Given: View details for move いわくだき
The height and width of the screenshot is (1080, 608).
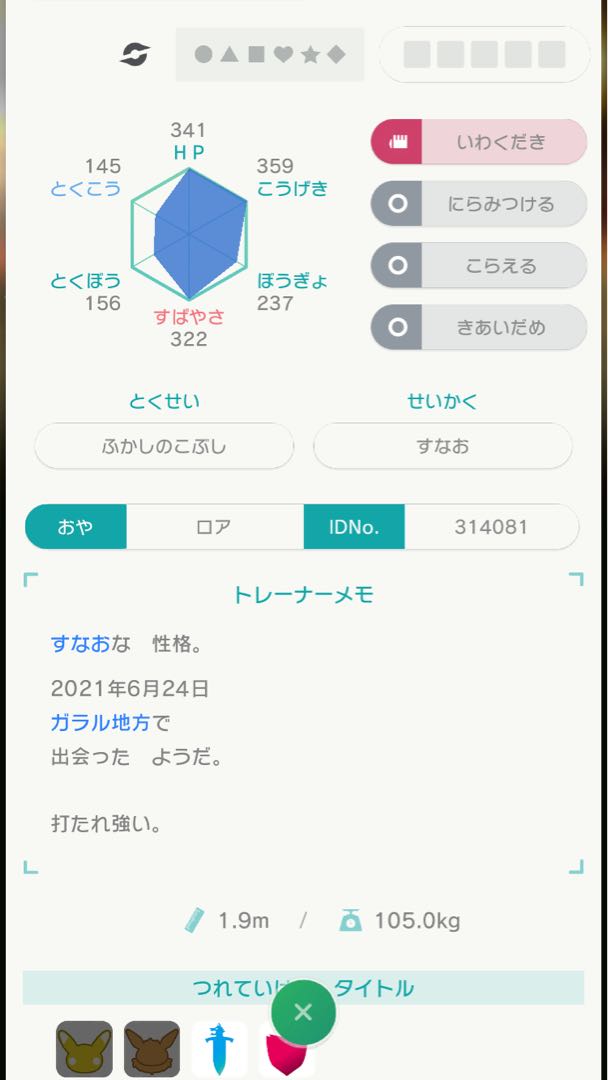Looking at the screenshot, I should coord(479,142).
